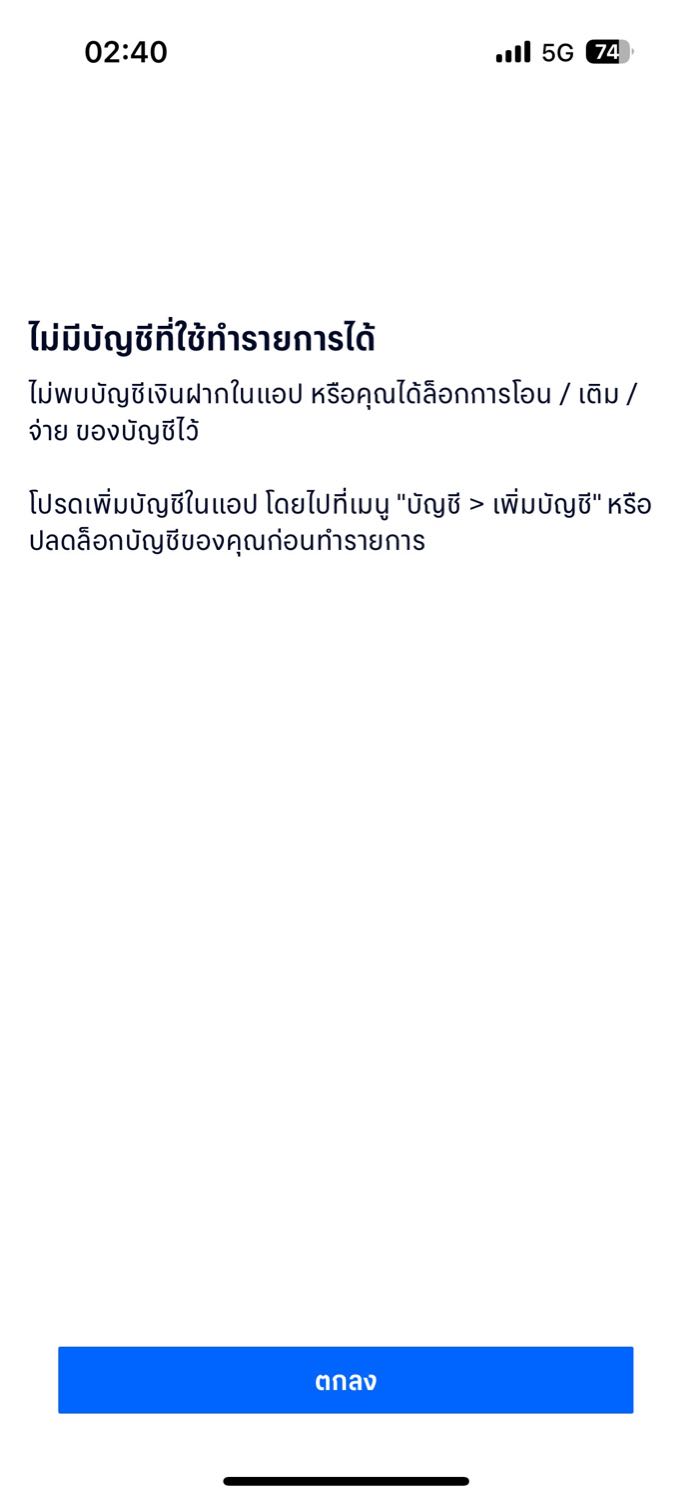
Task: Tap the ตกลง confirmation button
Action: 345,1380
